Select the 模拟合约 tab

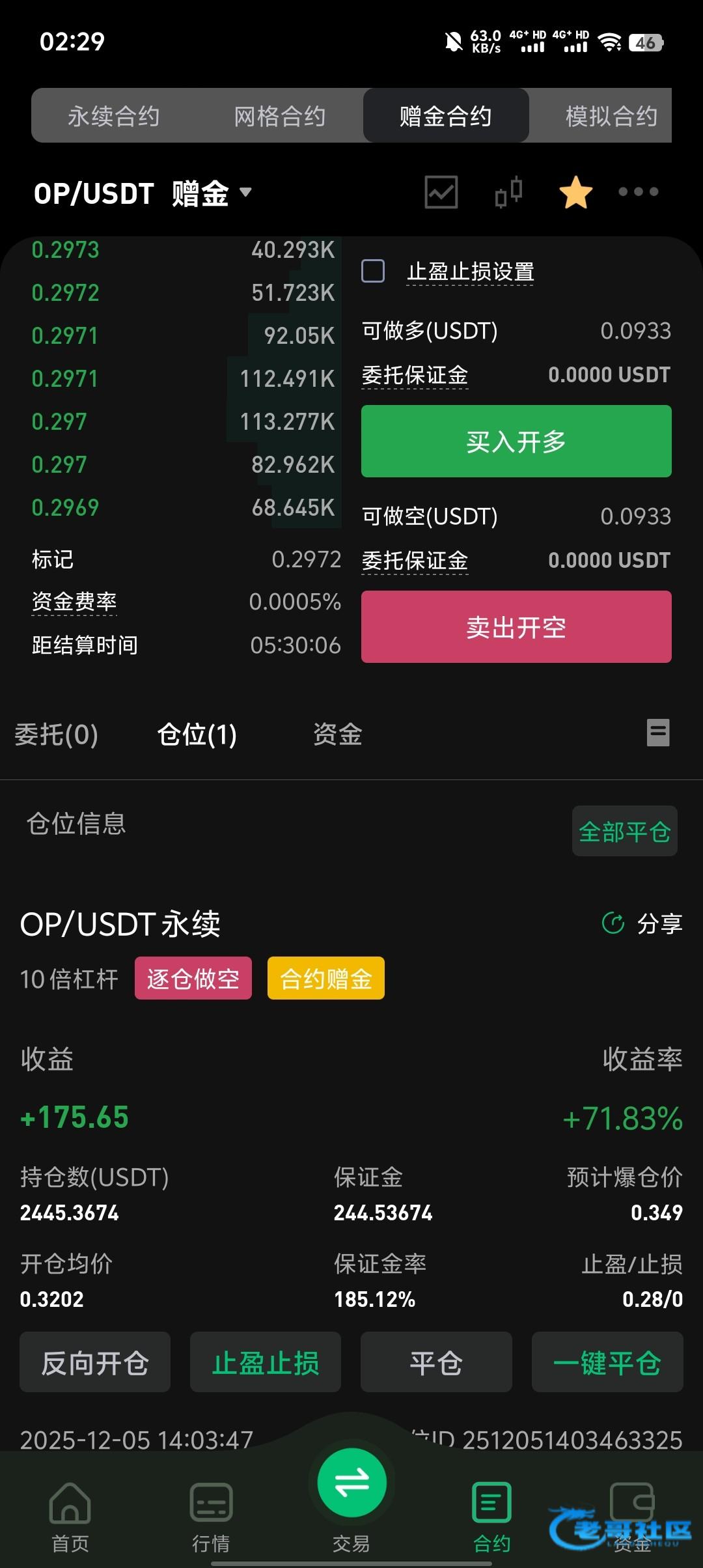tap(611, 117)
